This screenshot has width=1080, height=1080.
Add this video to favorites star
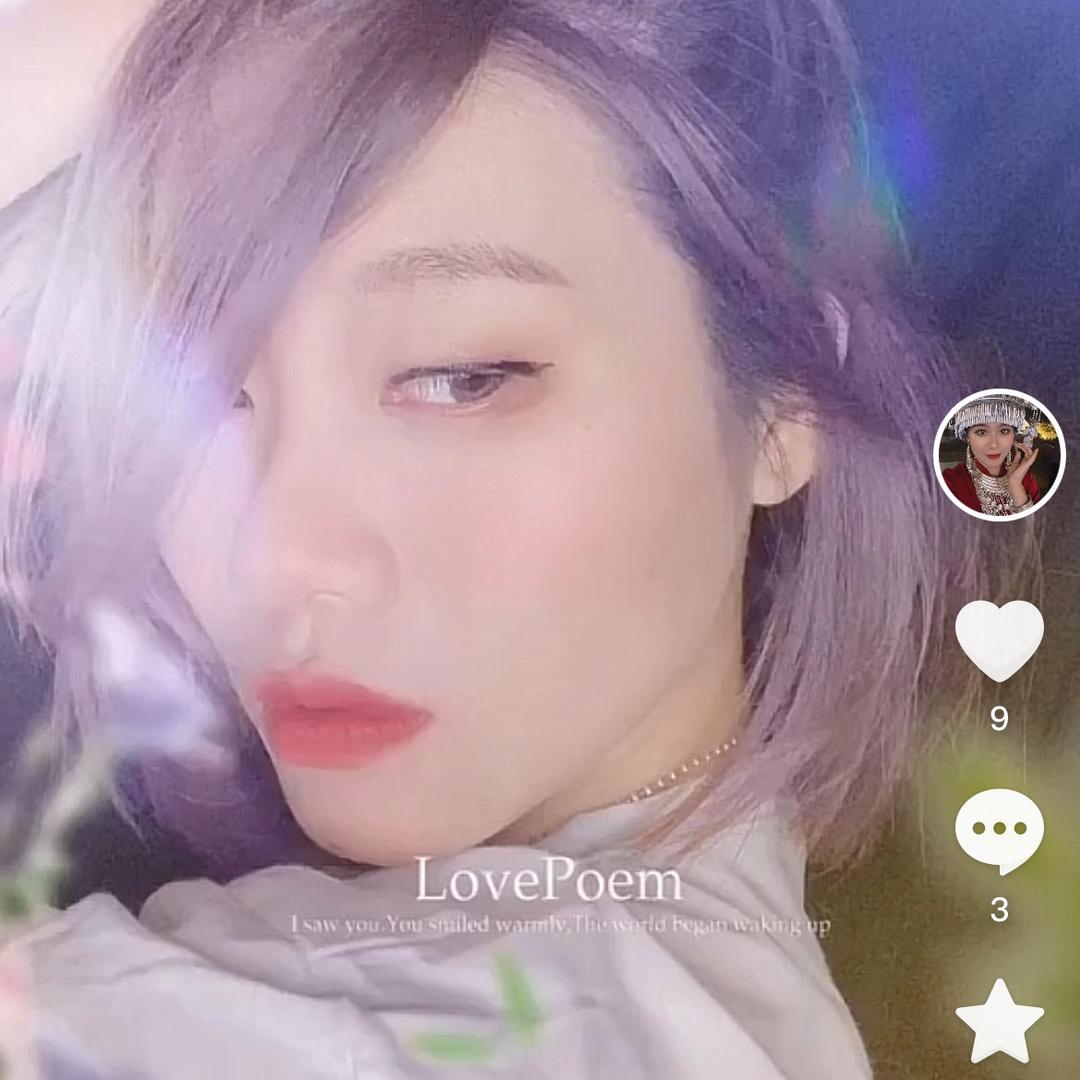pyautogui.click(x=999, y=1021)
